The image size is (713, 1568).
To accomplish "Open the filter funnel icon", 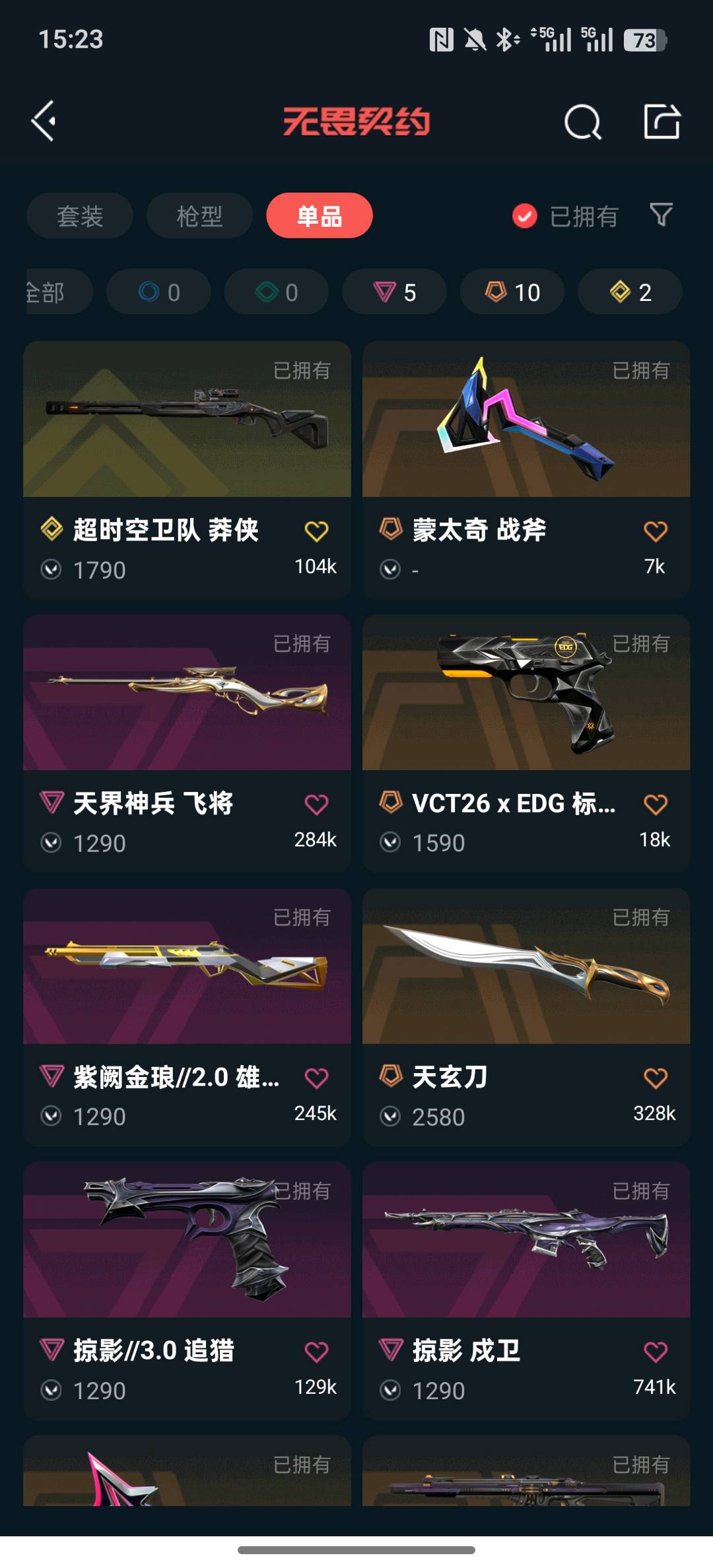I will 661,214.
